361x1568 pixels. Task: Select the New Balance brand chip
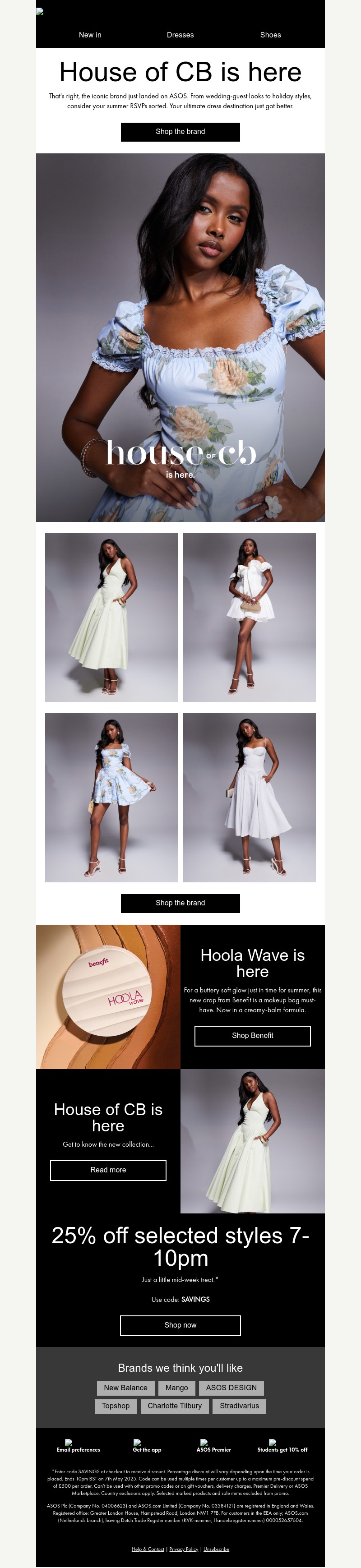[x=125, y=1388]
